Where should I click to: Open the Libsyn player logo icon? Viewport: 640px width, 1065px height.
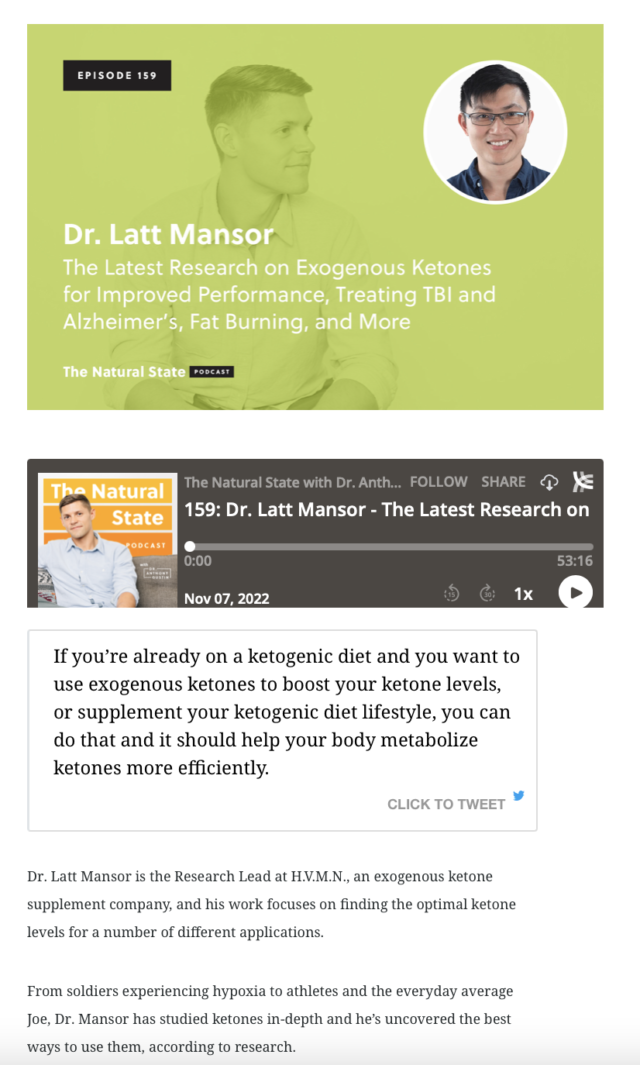(x=582, y=482)
